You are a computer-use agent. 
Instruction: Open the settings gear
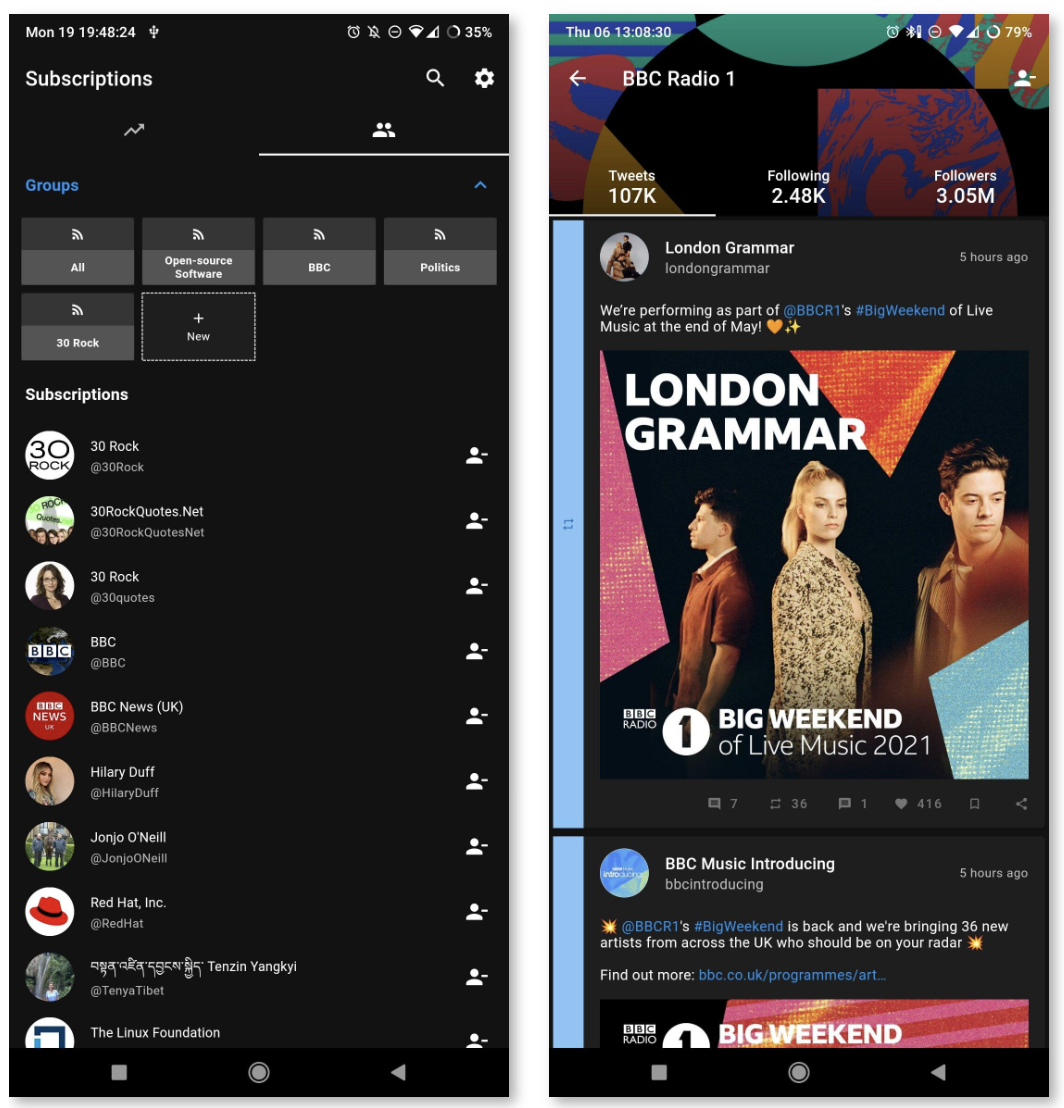484,78
